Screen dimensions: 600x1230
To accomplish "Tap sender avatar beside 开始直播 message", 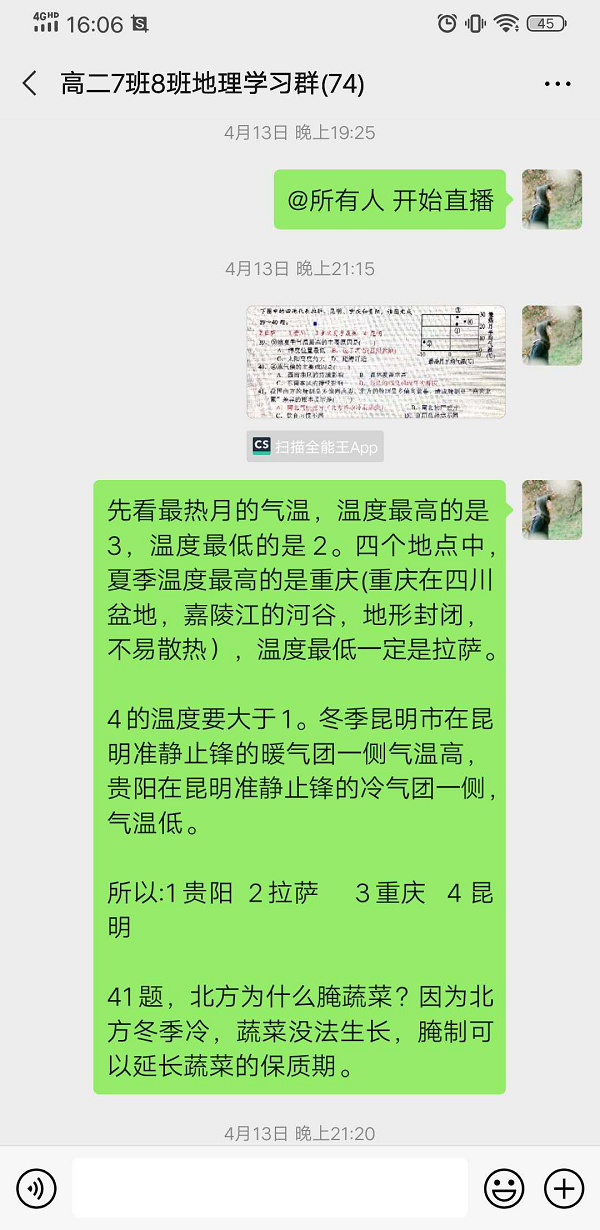I will click(552, 199).
